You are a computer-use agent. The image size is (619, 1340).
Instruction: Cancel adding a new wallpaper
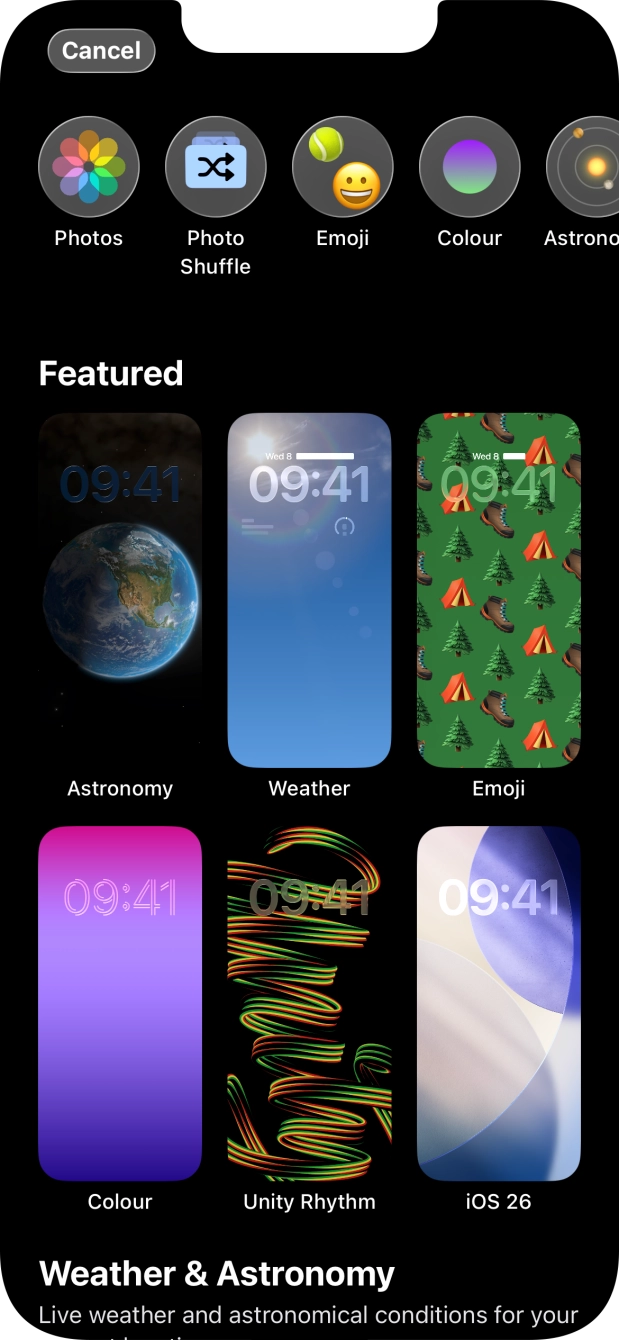coord(101,51)
